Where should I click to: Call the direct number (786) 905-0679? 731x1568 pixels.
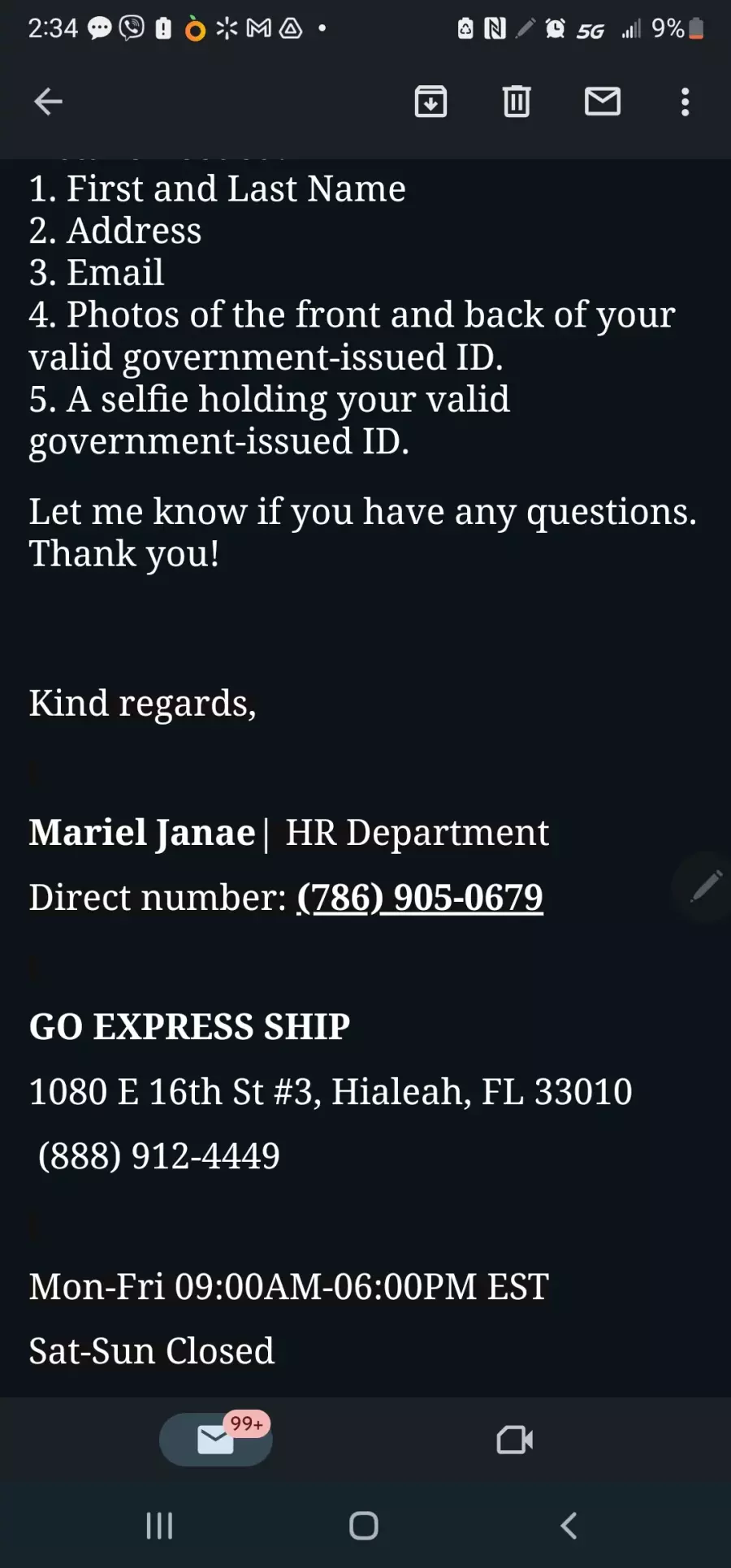420,898
